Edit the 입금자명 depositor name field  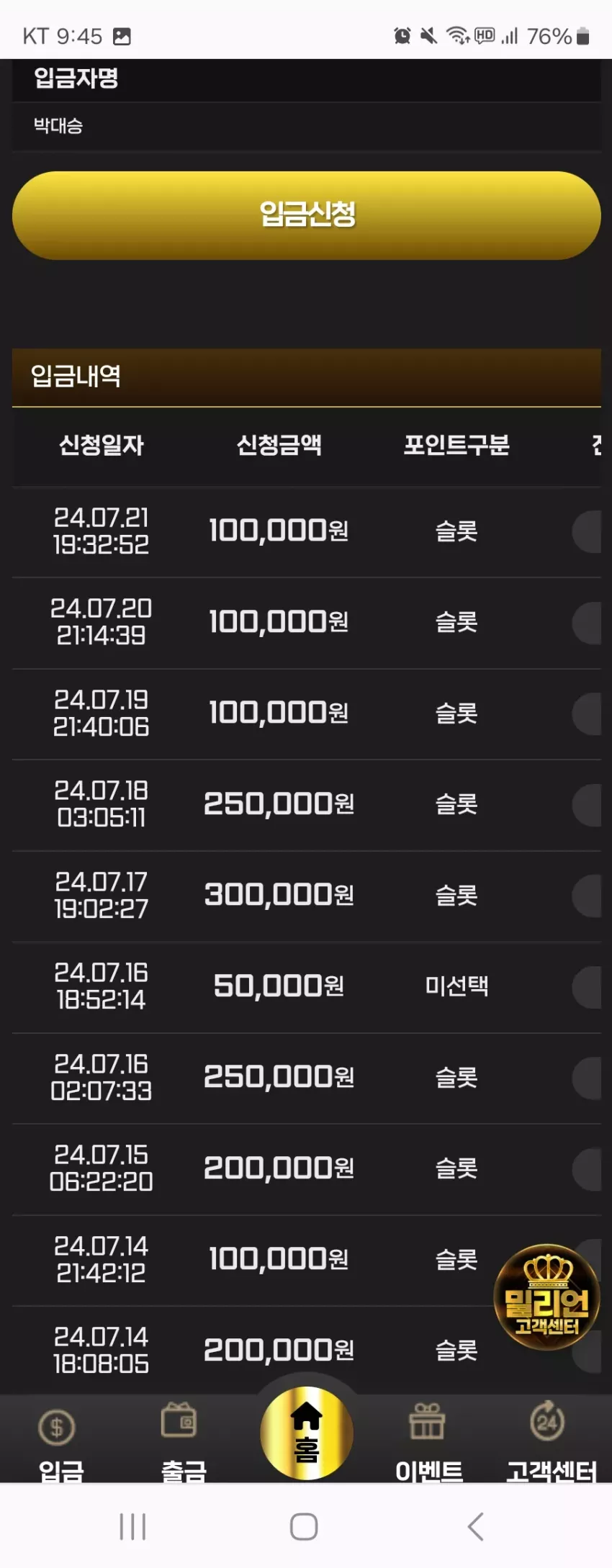[x=306, y=127]
